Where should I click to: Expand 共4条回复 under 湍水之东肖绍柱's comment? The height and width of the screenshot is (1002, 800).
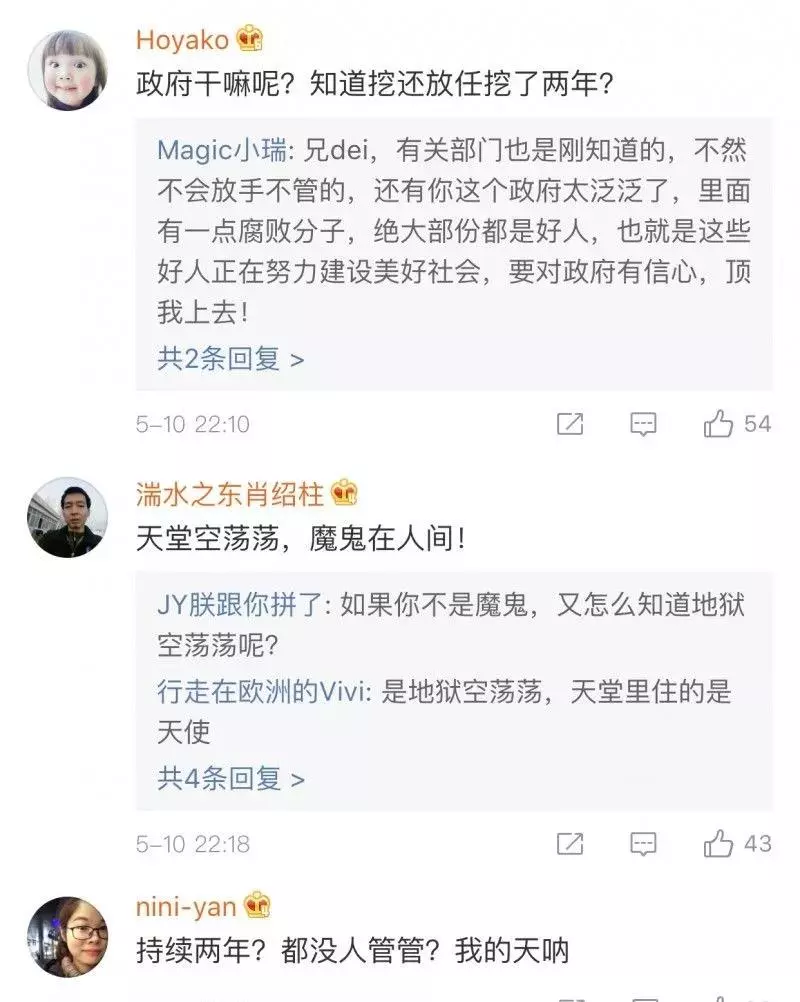click(x=230, y=778)
